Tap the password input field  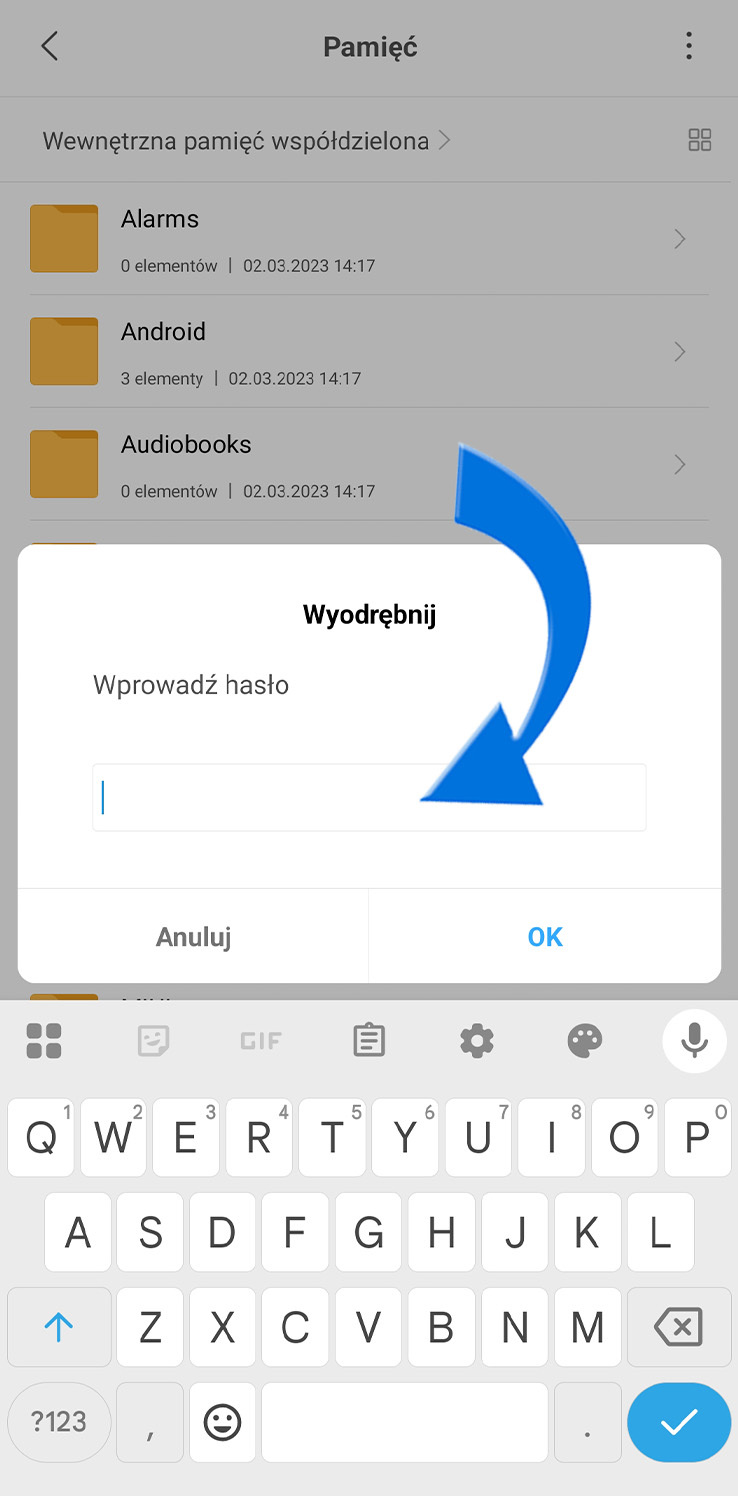pyautogui.click(x=369, y=797)
